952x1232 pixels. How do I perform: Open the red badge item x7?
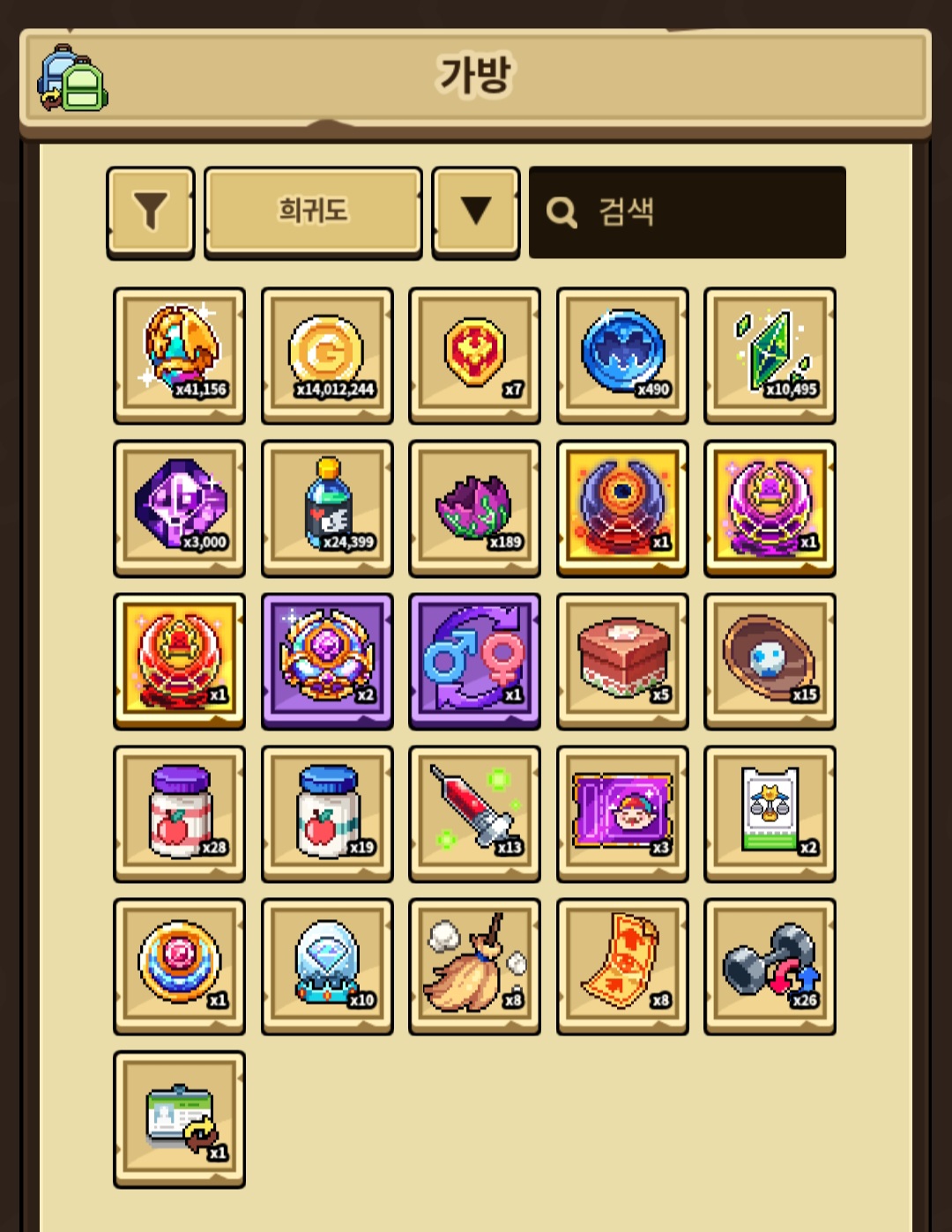click(x=474, y=355)
